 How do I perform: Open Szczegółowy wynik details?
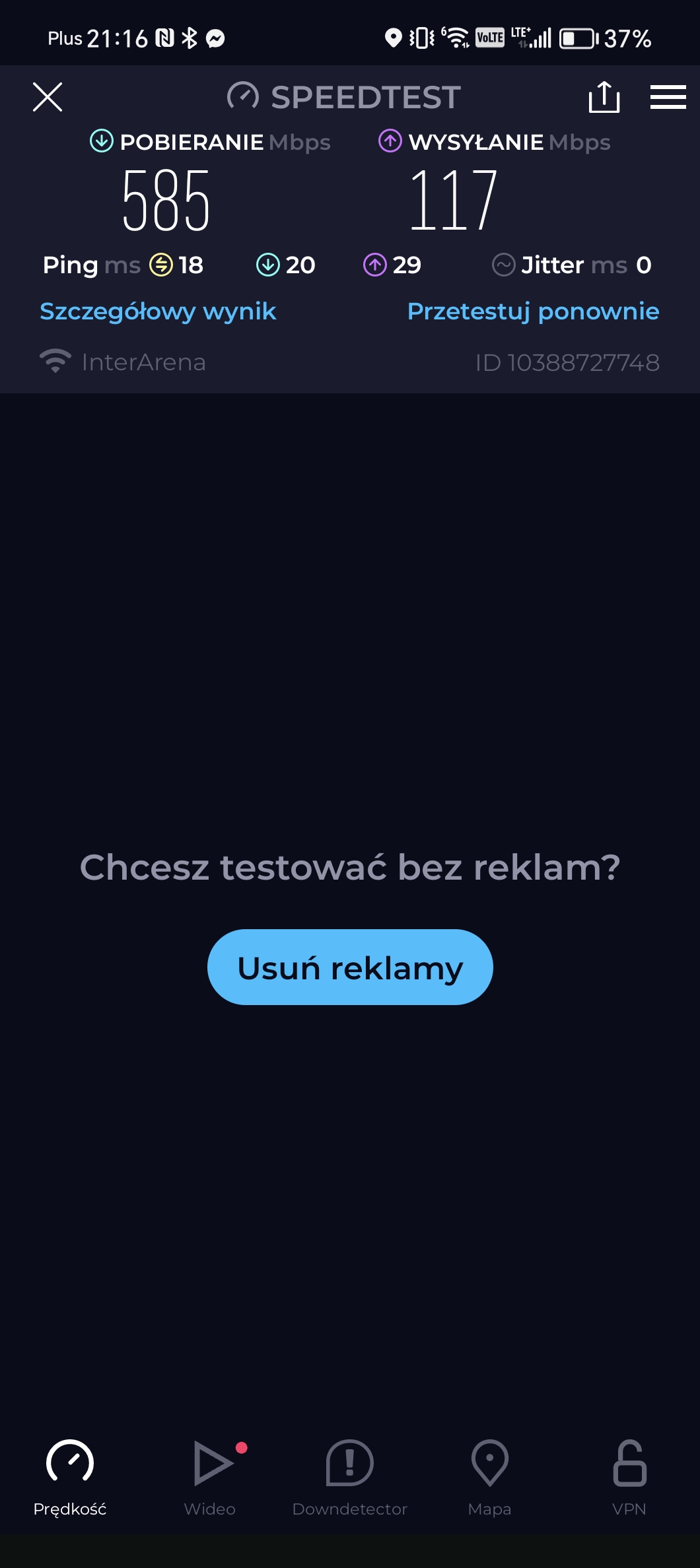[158, 311]
